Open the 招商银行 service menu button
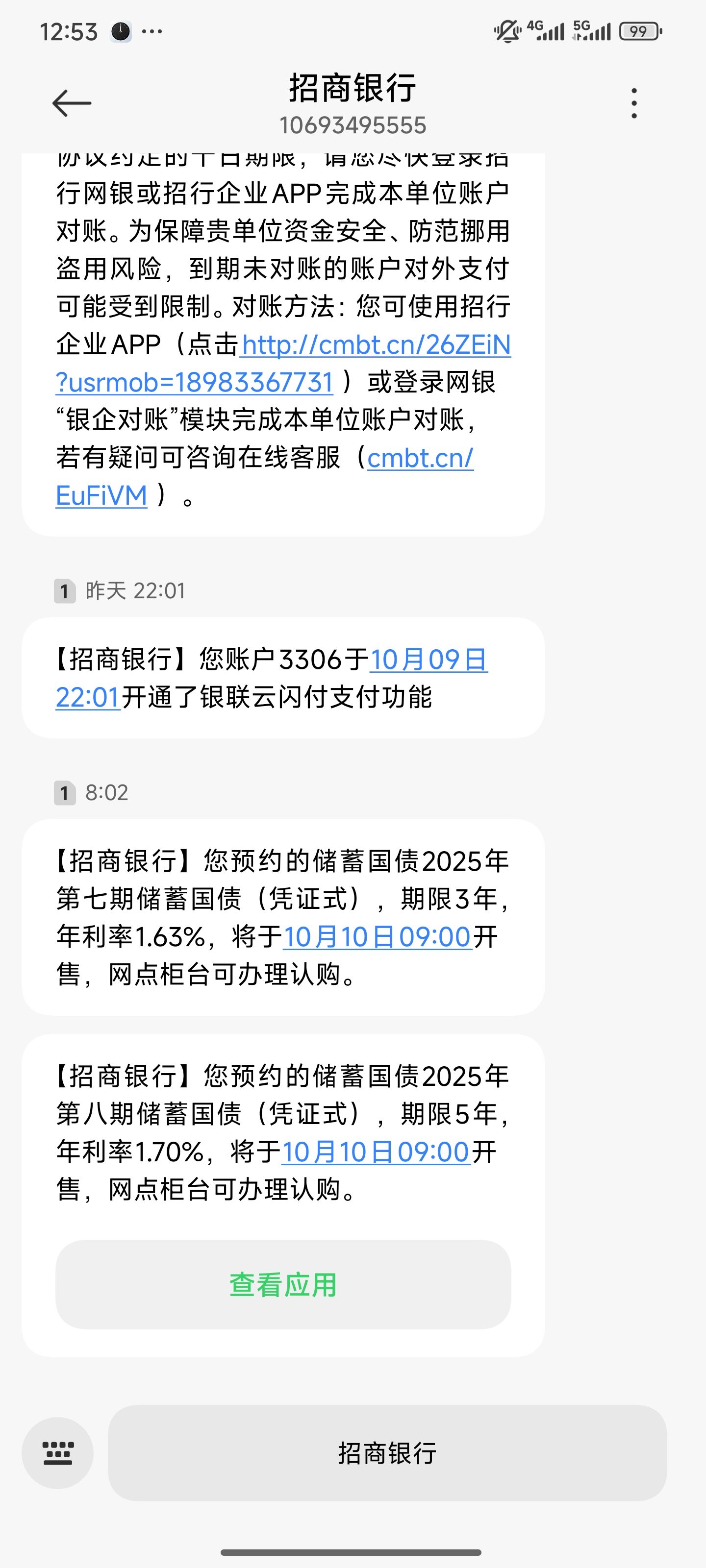Image resolution: width=706 pixels, height=1568 pixels. coord(387,1453)
